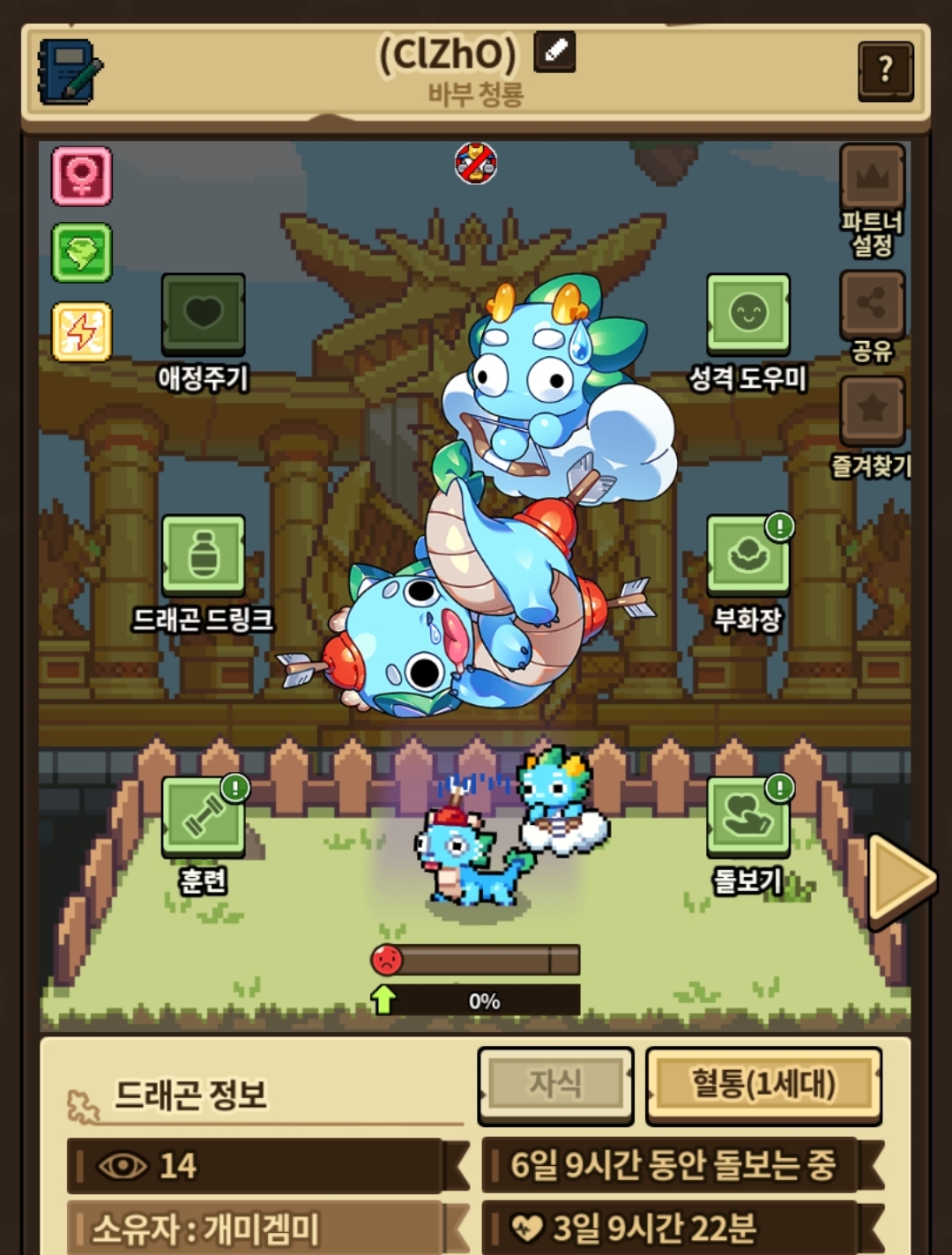952x1255 pixels.
Task: Switch to the 자식 tab
Action: click(555, 1084)
